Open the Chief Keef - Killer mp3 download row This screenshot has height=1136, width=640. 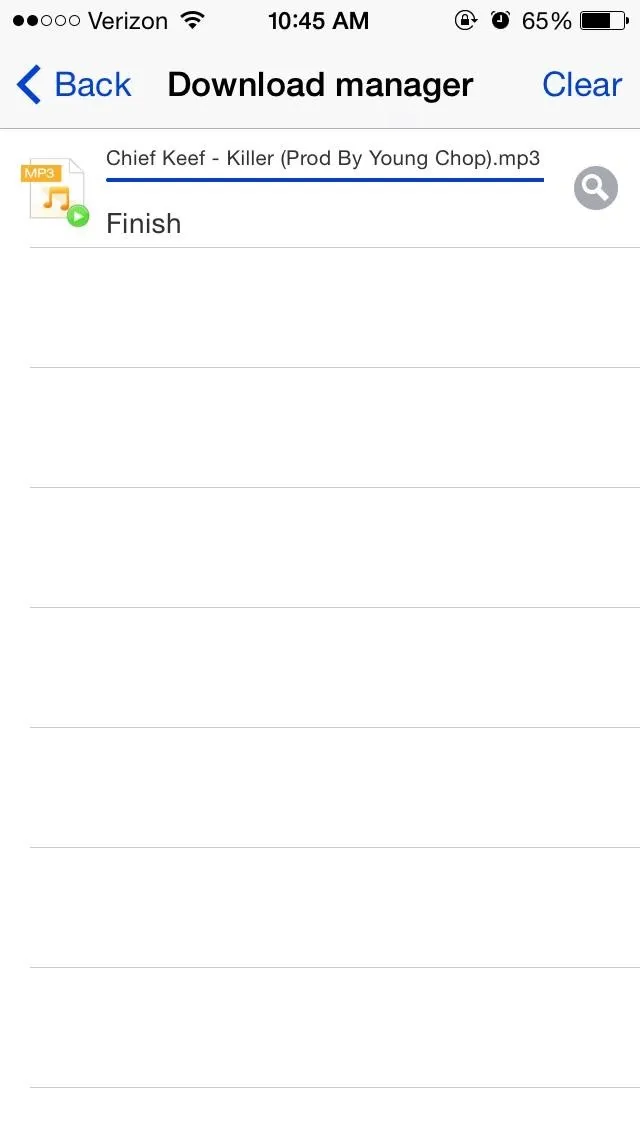[x=320, y=188]
